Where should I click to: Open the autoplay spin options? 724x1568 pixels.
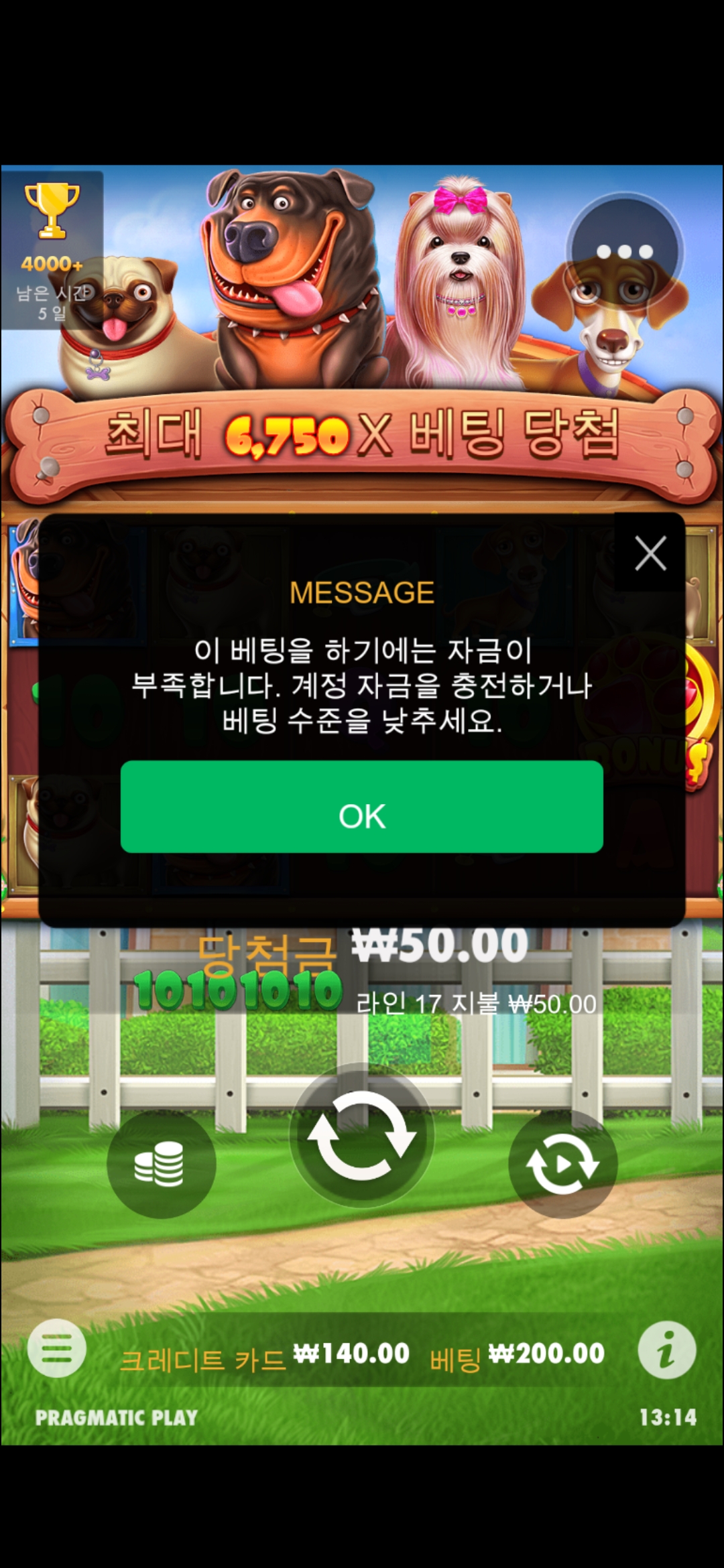point(562,1164)
